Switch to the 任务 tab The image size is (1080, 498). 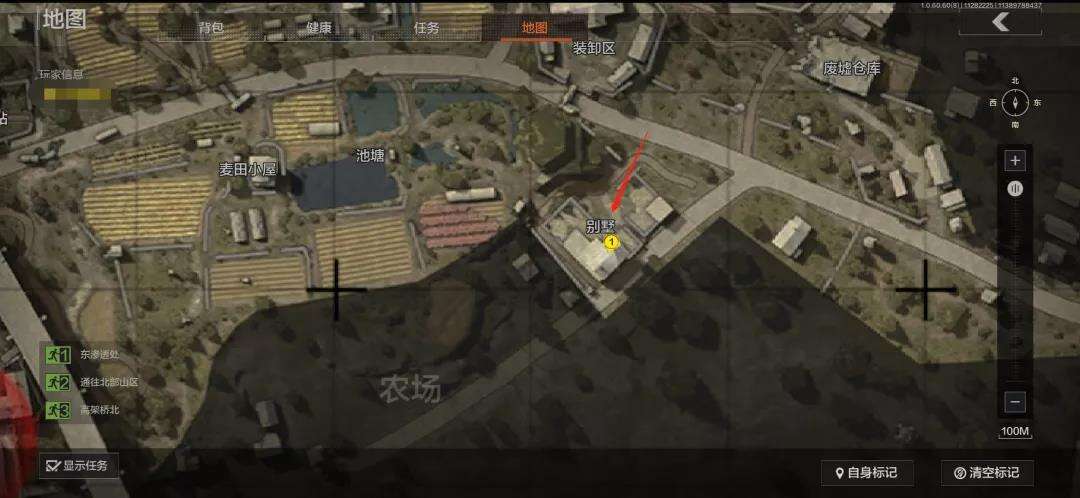click(427, 27)
